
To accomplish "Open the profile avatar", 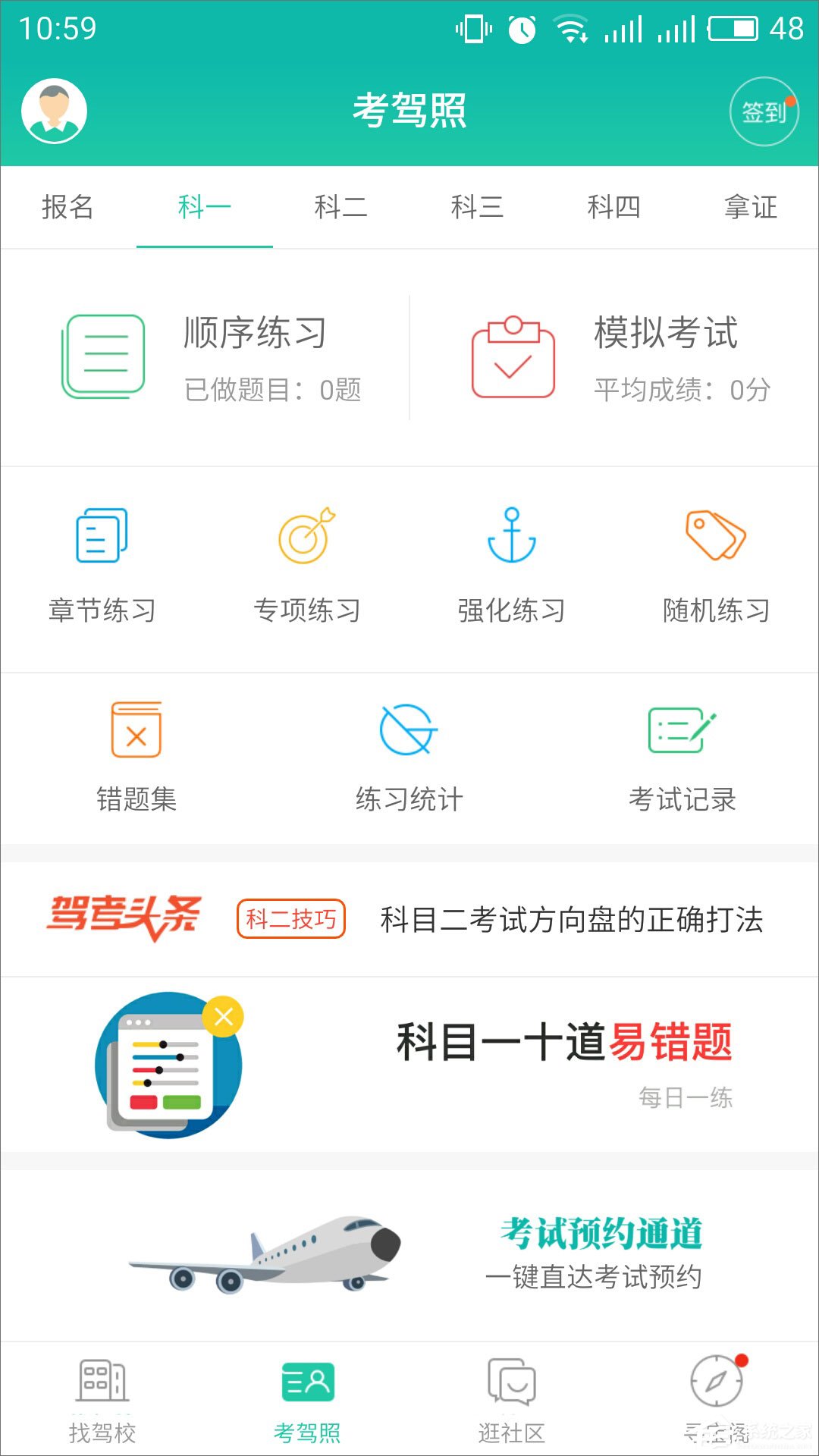I will tap(54, 111).
